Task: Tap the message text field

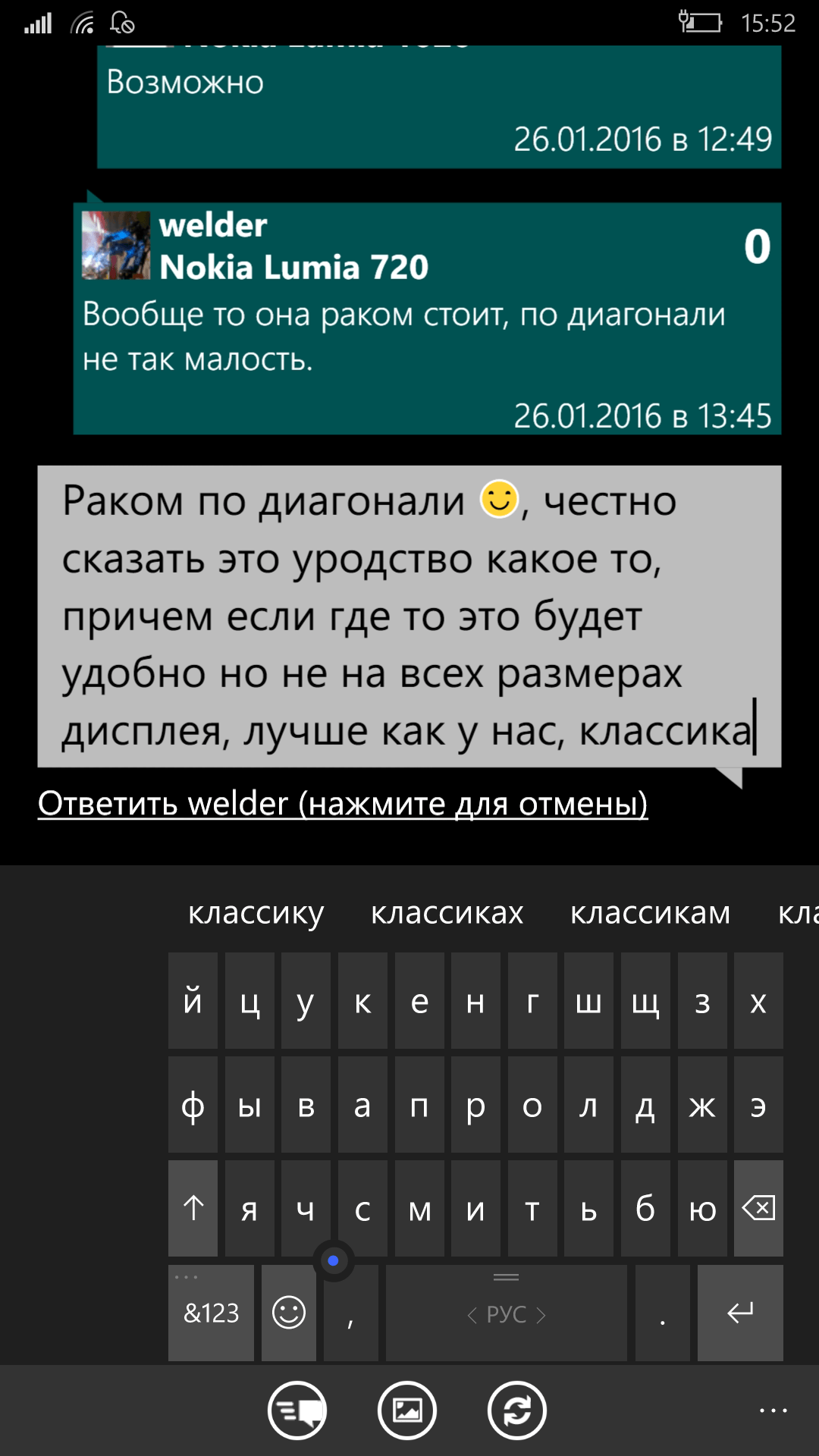Action: tap(409, 617)
